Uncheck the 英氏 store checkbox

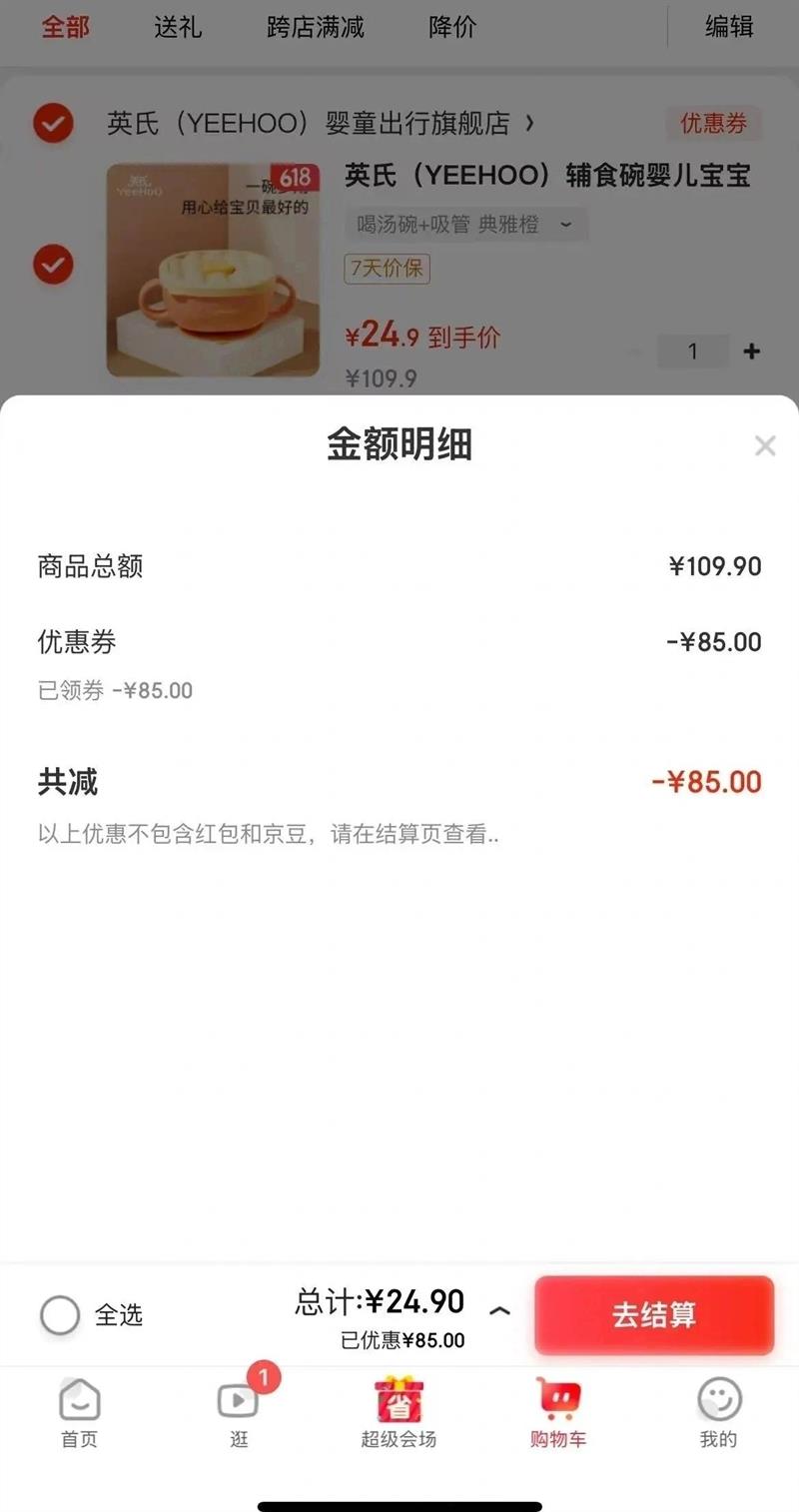[53, 124]
